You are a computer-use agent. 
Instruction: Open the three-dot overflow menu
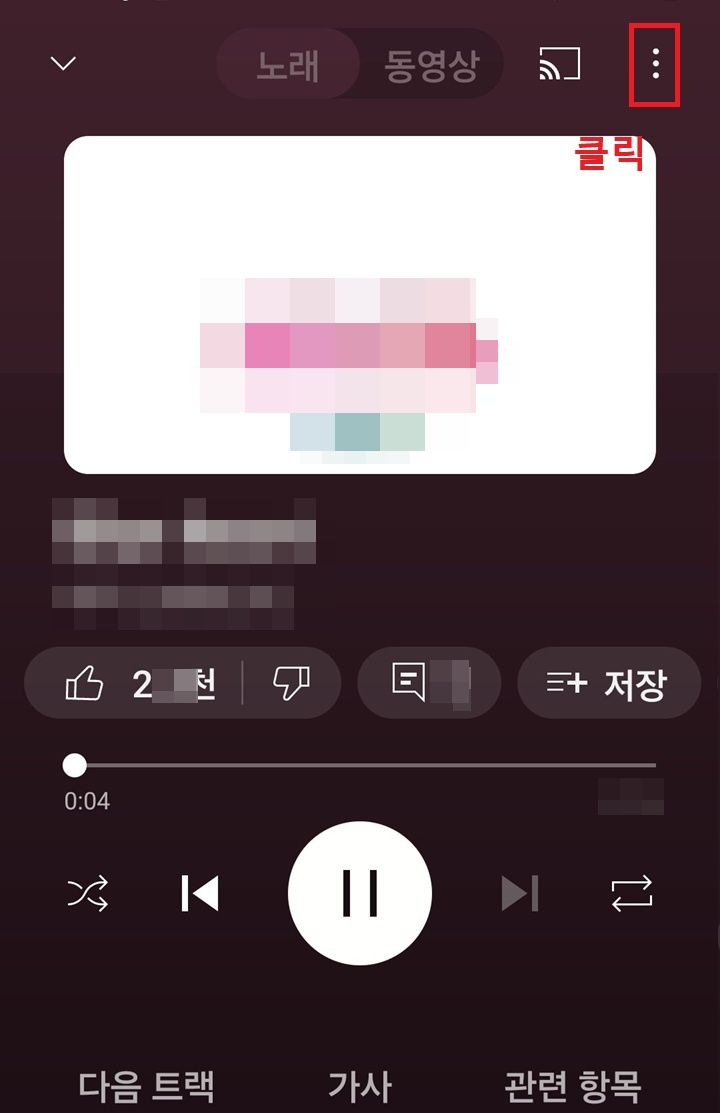click(x=656, y=62)
